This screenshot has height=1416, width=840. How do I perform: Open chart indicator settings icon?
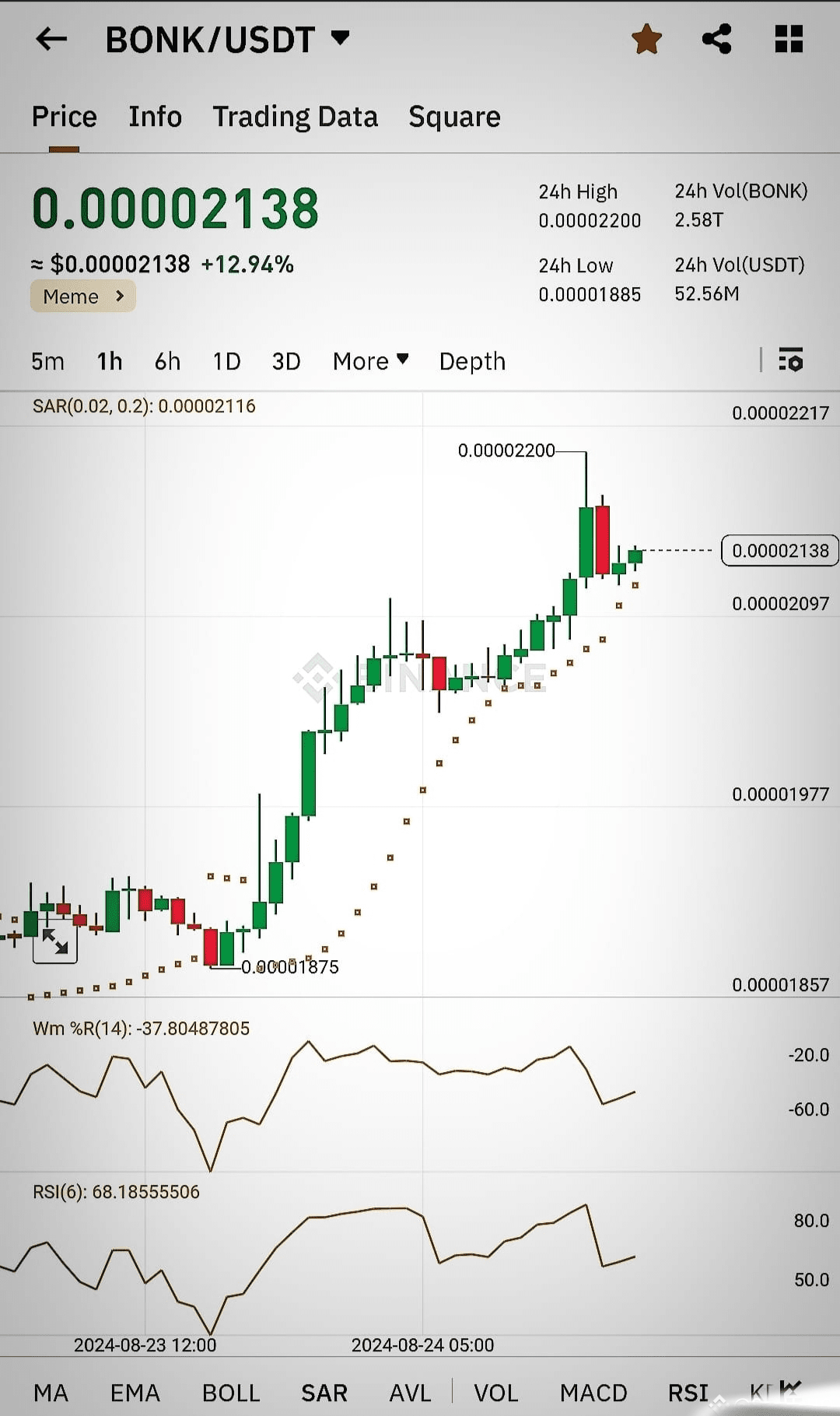tap(790, 360)
